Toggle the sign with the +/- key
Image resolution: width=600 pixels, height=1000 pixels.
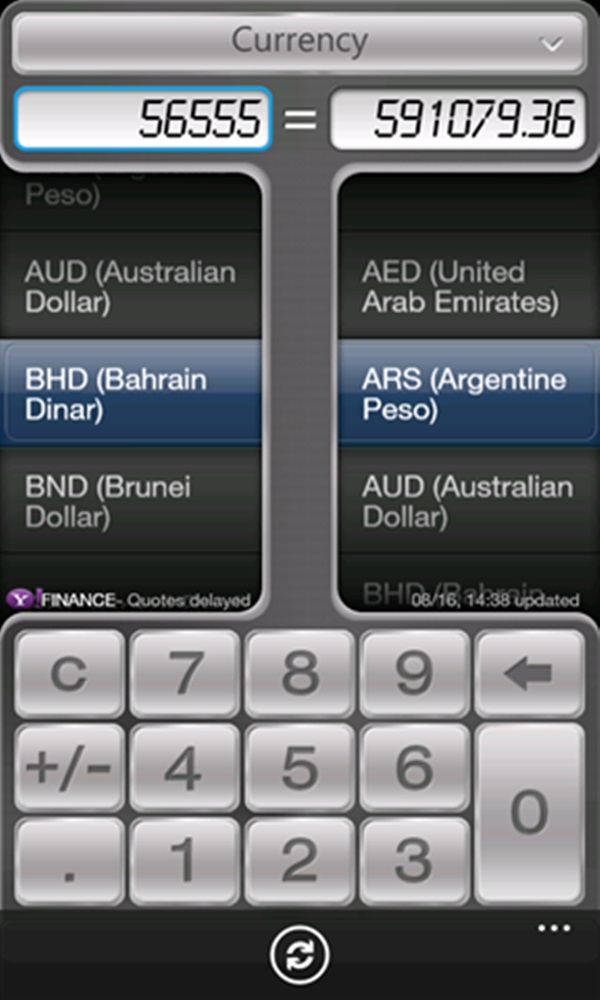coord(69,768)
